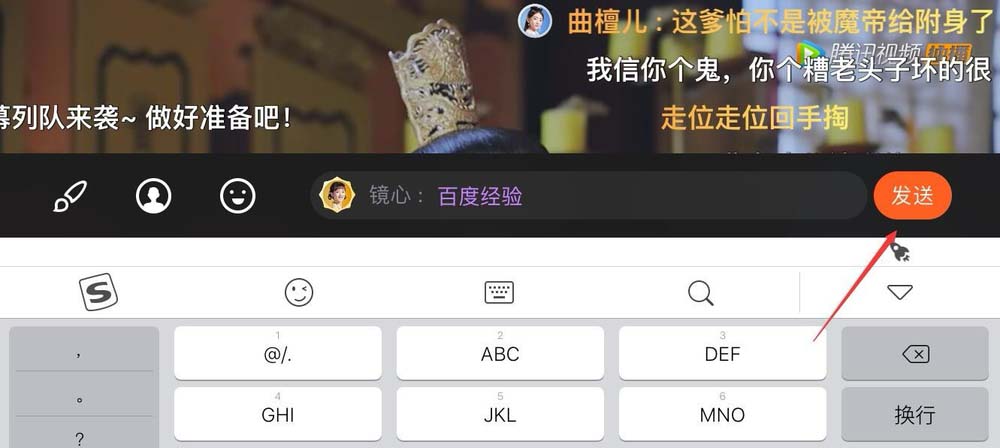Tap the 换行 return key
Viewport: 1000px width, 448px height.
pyautogui.click(x=914, y=414)
